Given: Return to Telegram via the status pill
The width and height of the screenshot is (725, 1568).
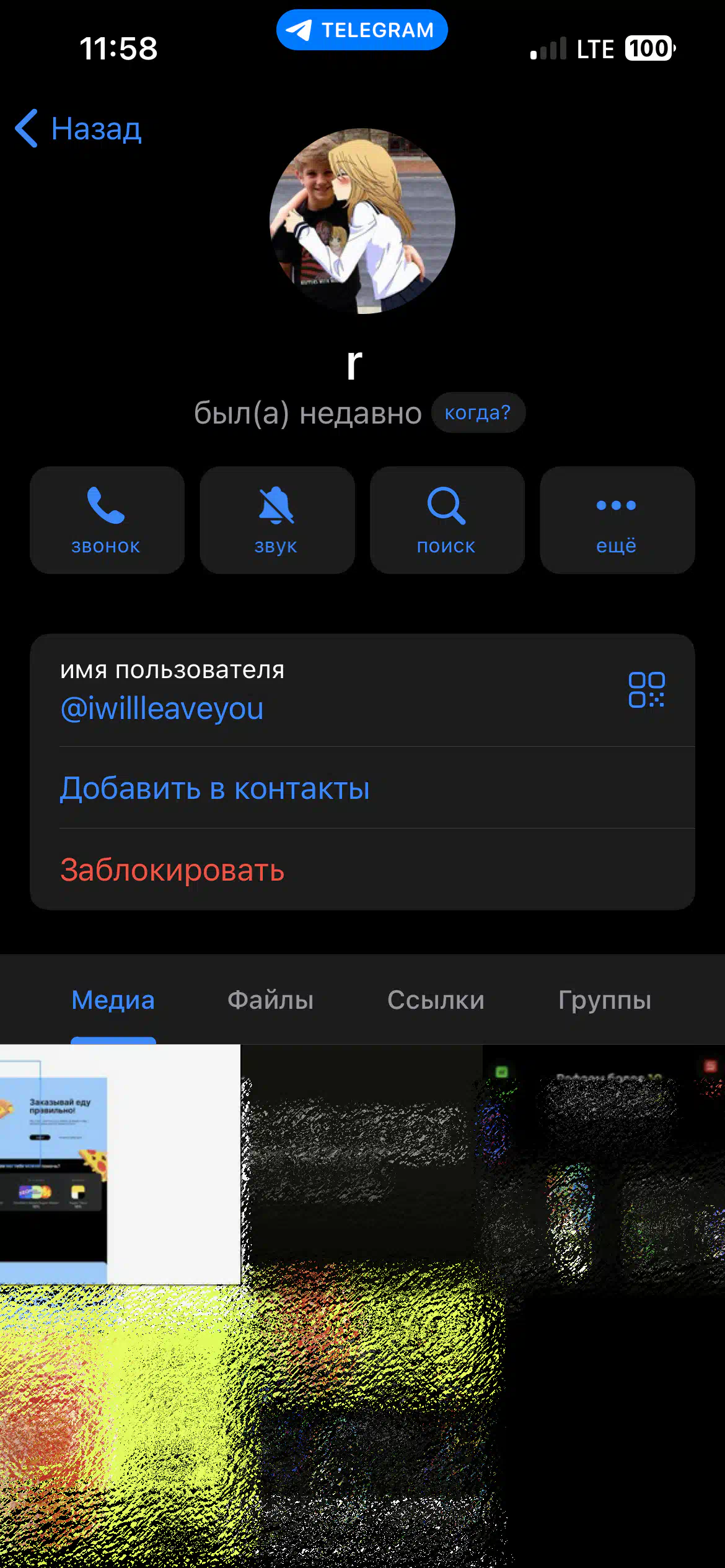Looking at the screenshot, I should 362,30.
